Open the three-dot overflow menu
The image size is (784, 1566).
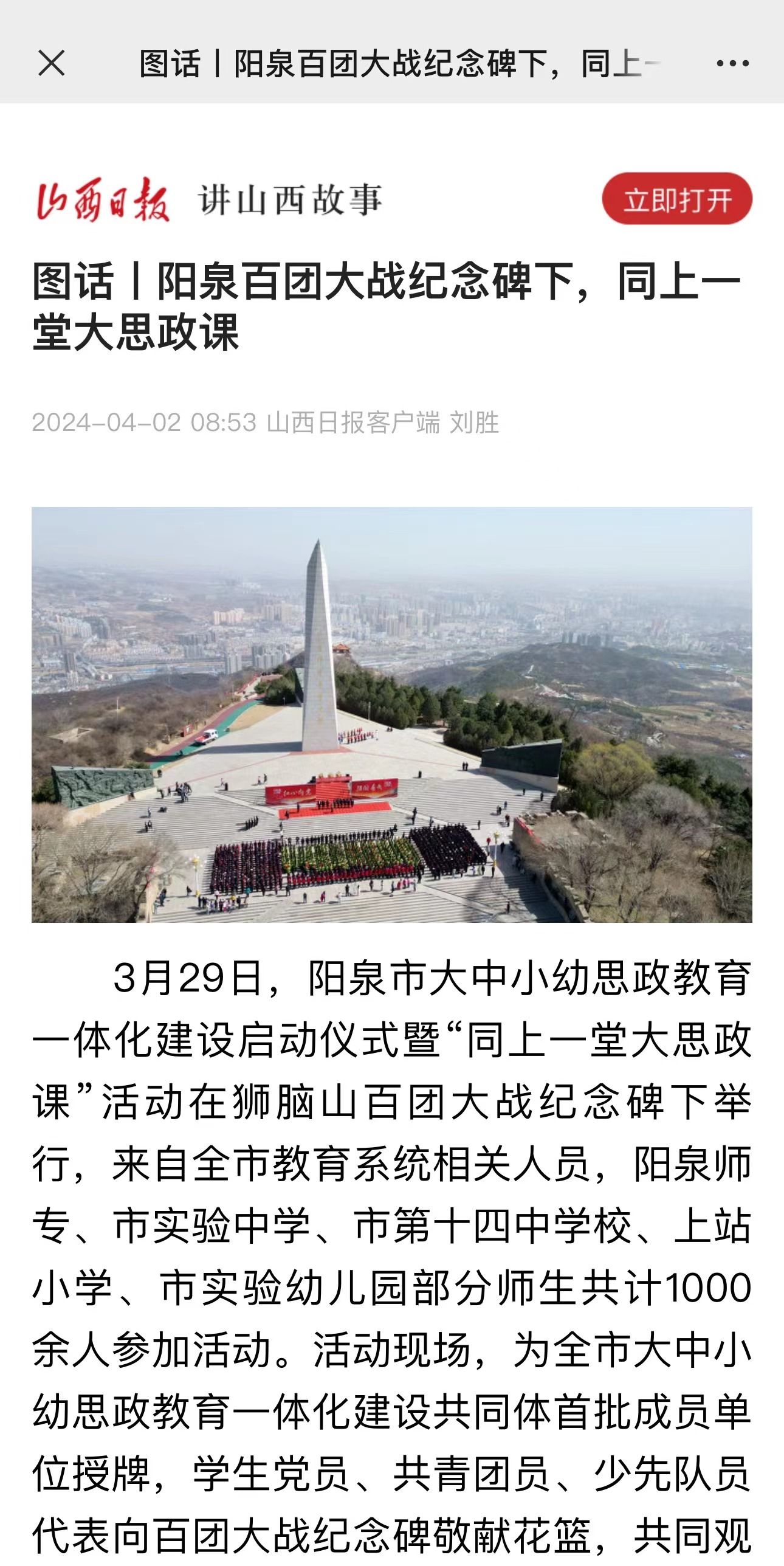coord(732,63)
